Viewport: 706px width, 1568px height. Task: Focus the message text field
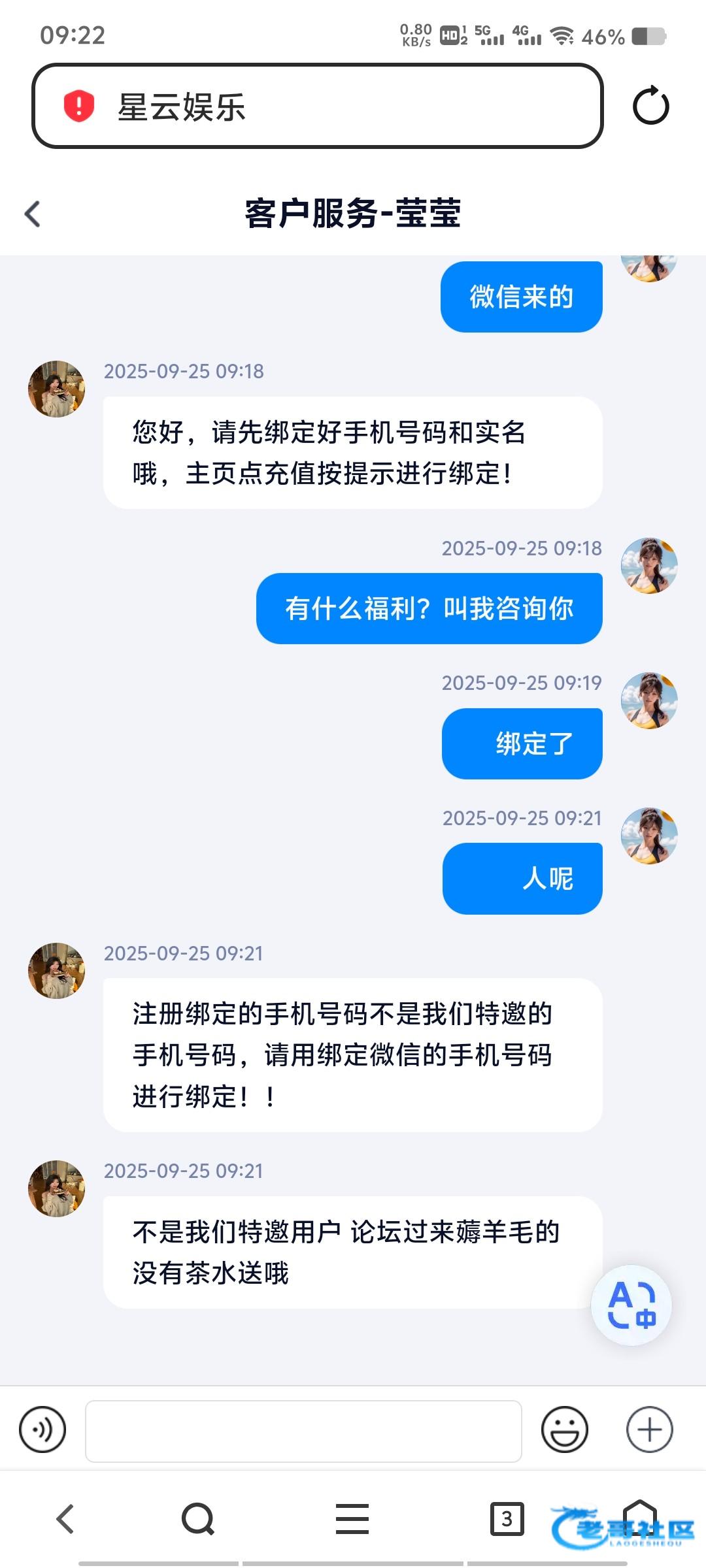[x=303, y=1431]
